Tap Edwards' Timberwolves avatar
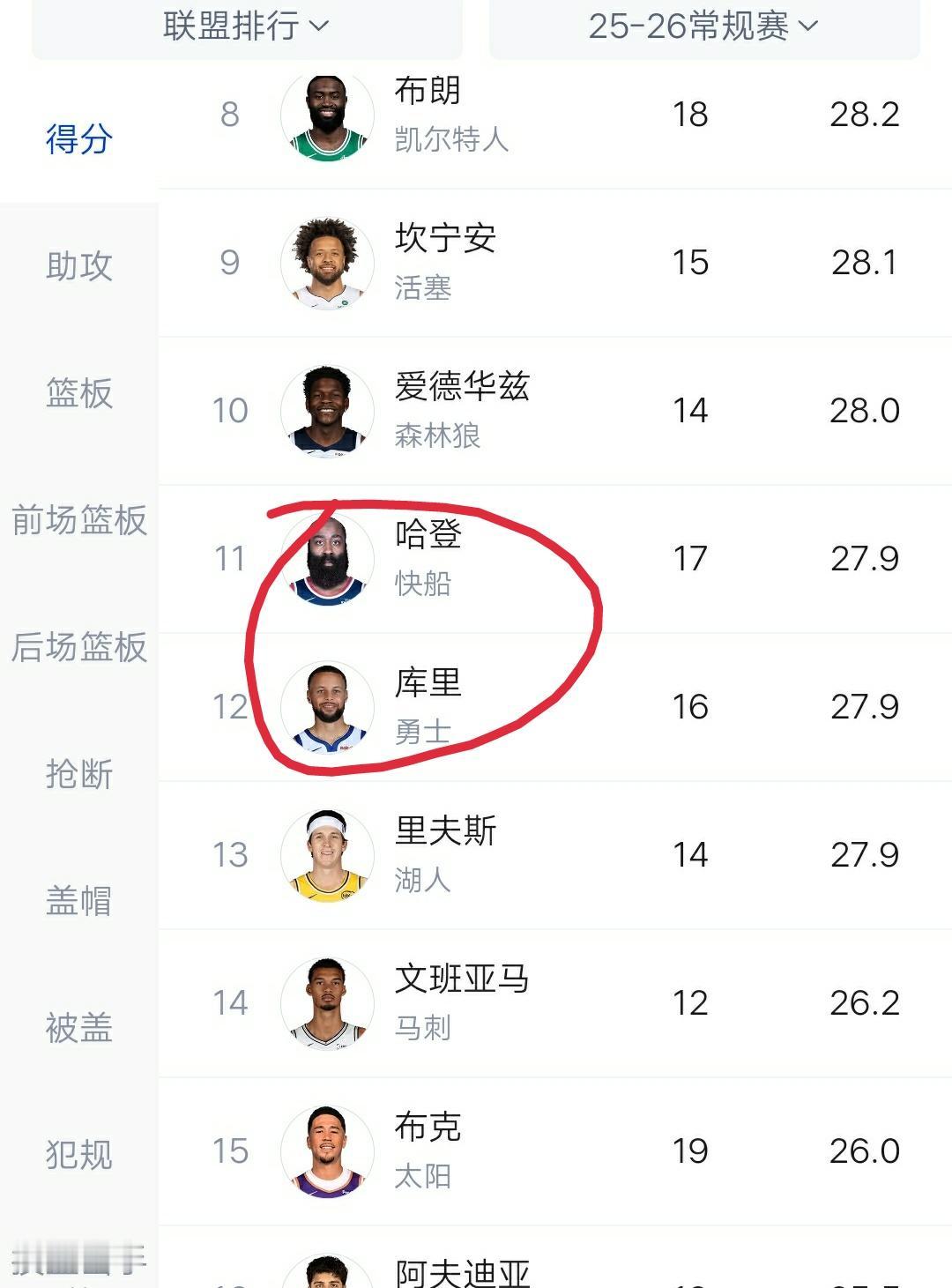952x1288 pixels. point(327,411)
